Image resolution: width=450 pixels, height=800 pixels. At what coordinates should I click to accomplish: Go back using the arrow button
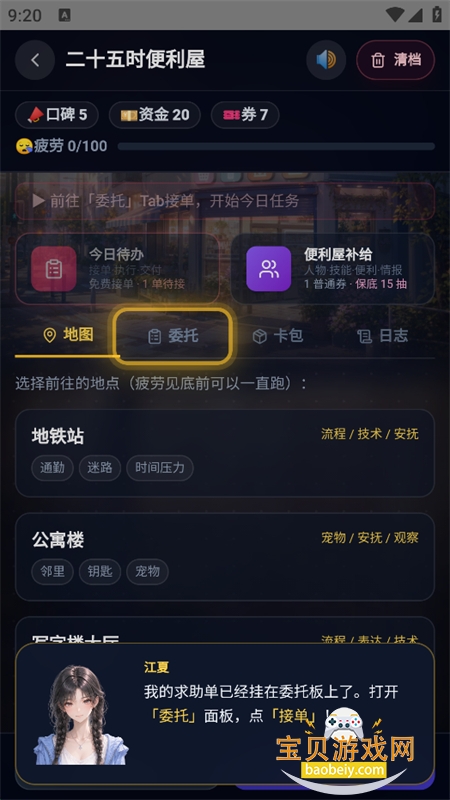pyautogui.click(x=35, y=60)
